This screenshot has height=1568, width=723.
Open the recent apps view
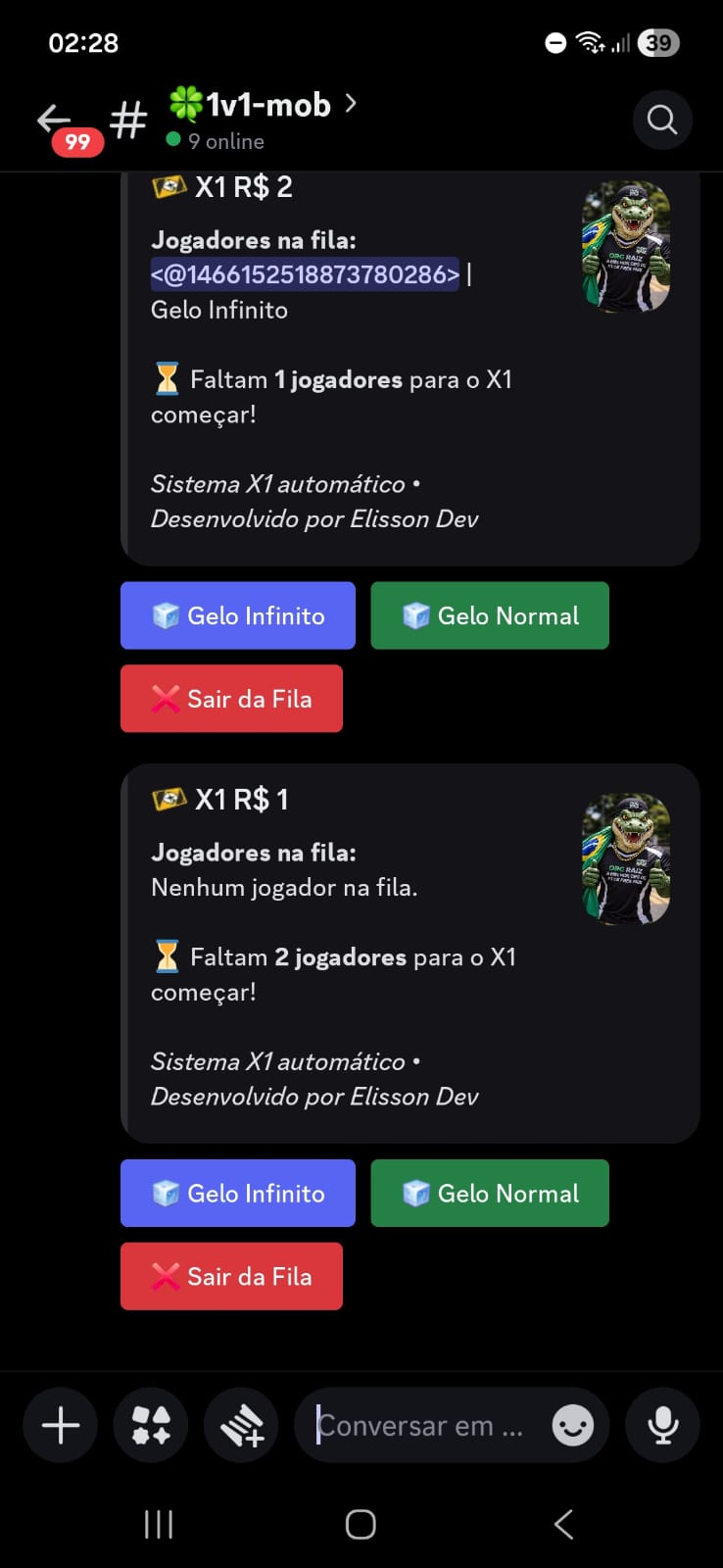pyautogui.click(x=159, y=1524)
